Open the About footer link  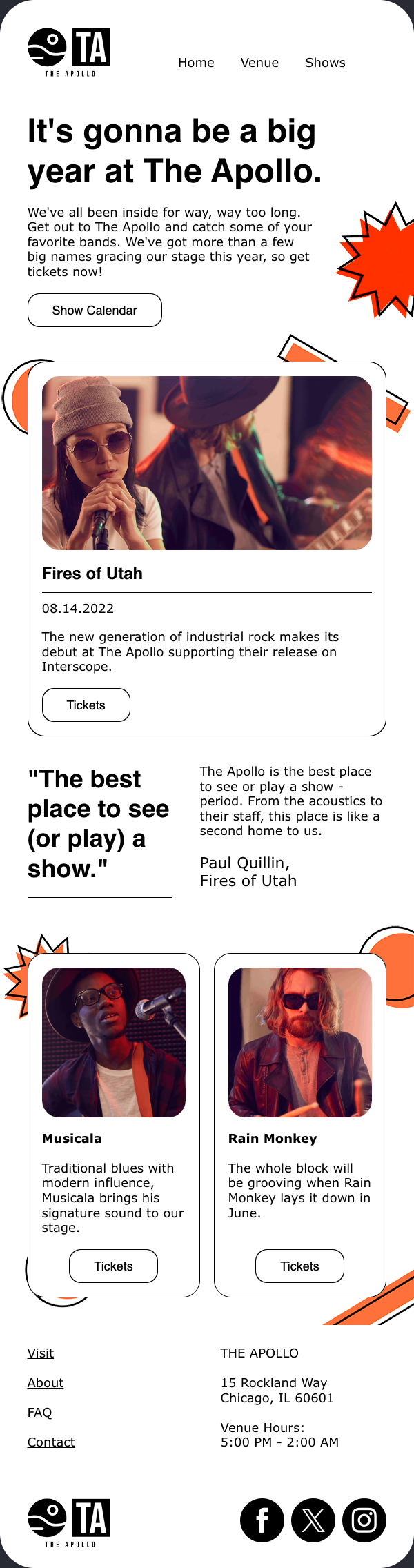pos(46,1383)
